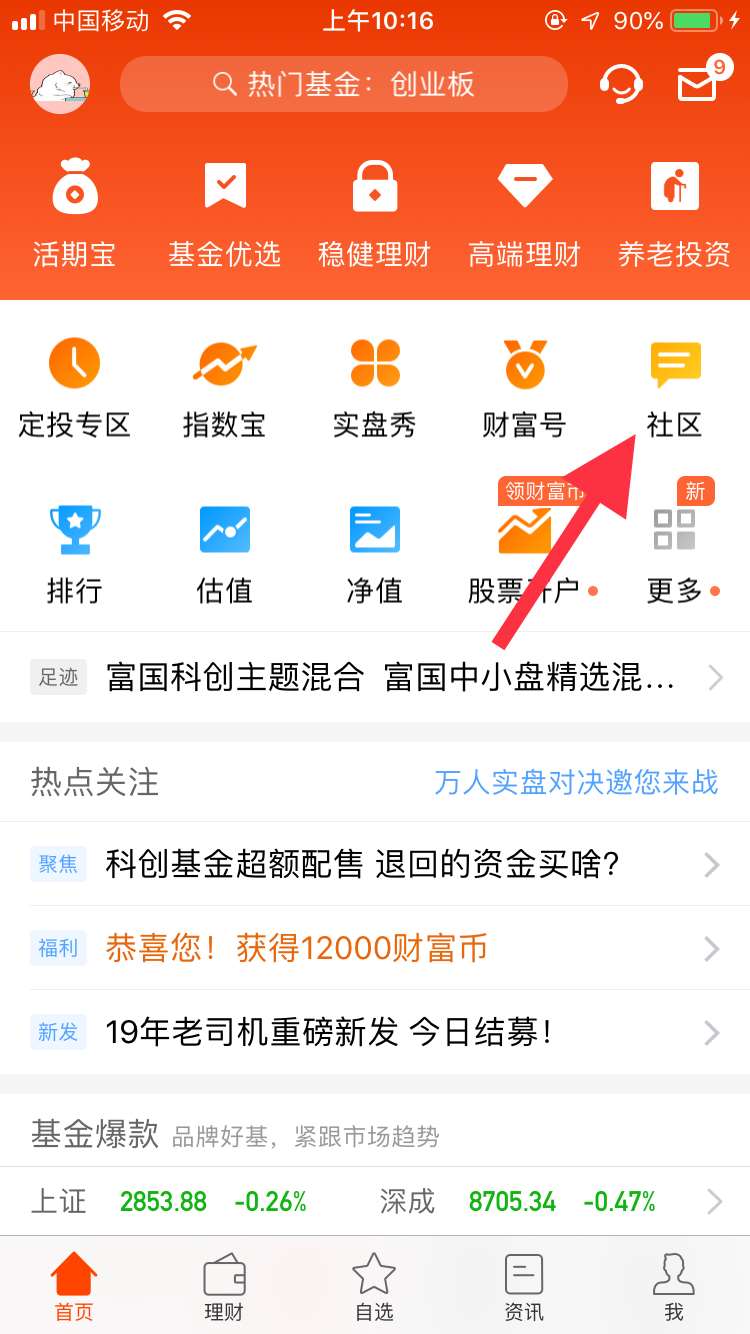Viewport: 750px width, 1334px height.
Task: Open the profile avatar
Action: click(60, 84)
